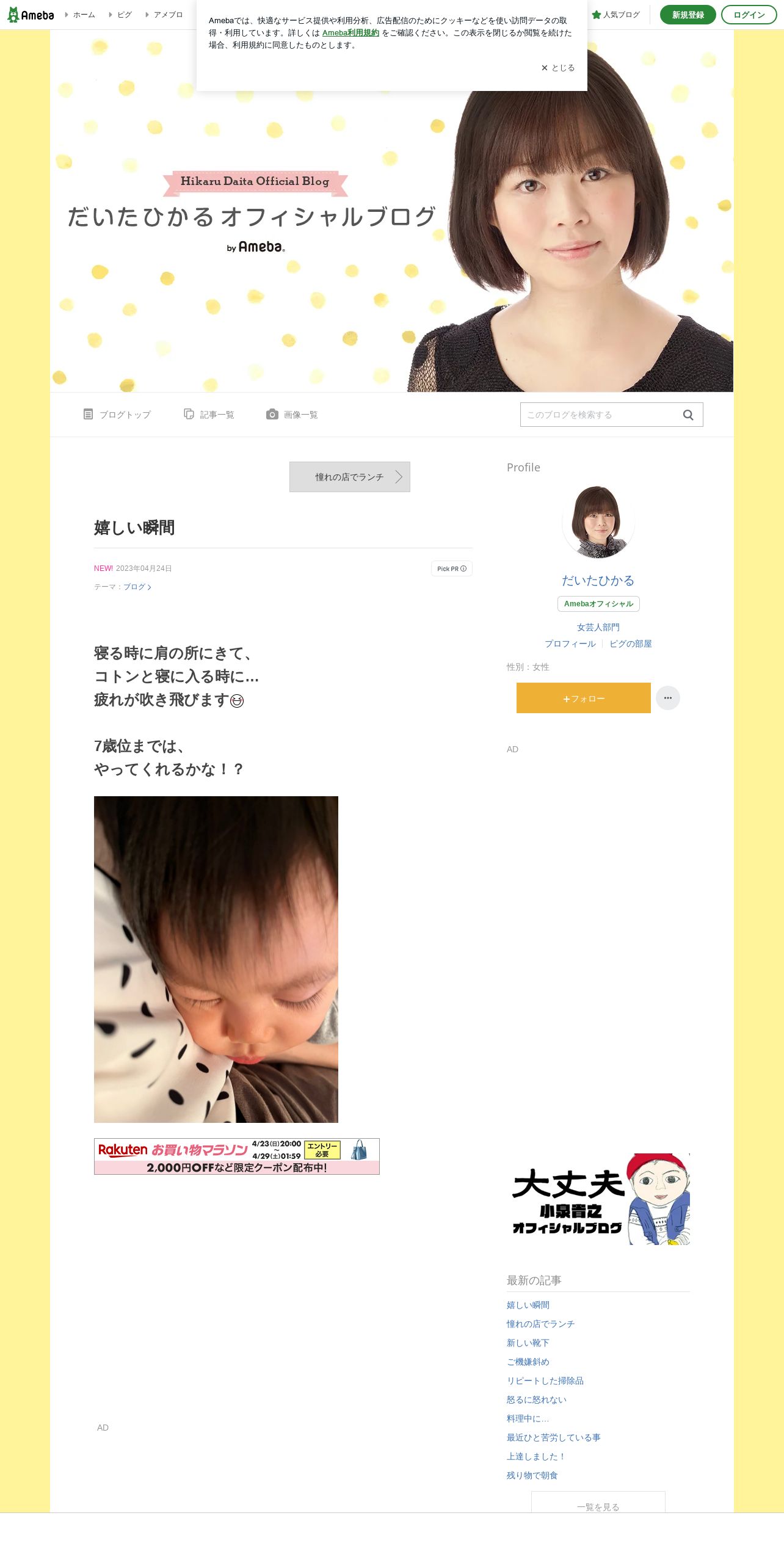Open the プロフィール link
The width and height of the screenshot is (784, 1568).
pos(570,644)
